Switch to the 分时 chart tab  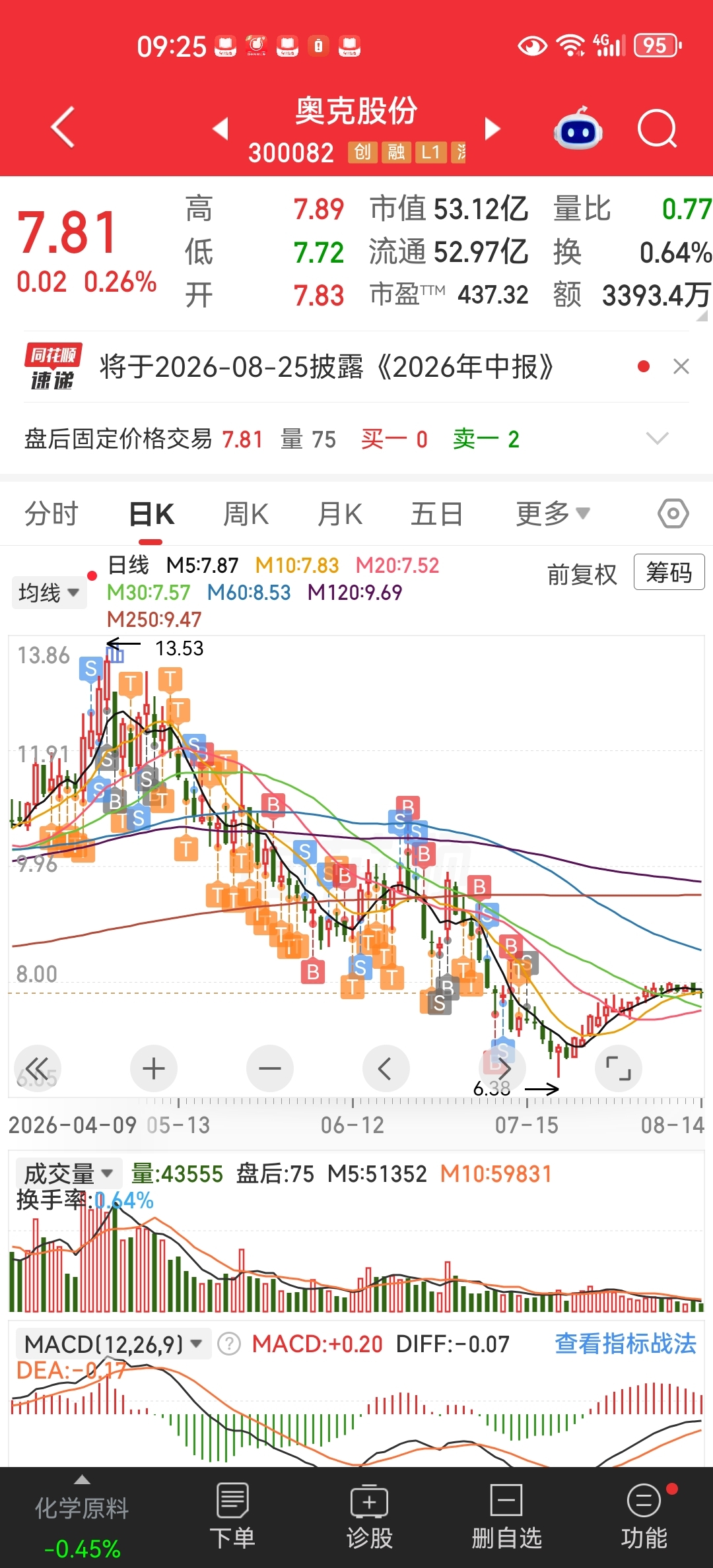tap(51, 513)
